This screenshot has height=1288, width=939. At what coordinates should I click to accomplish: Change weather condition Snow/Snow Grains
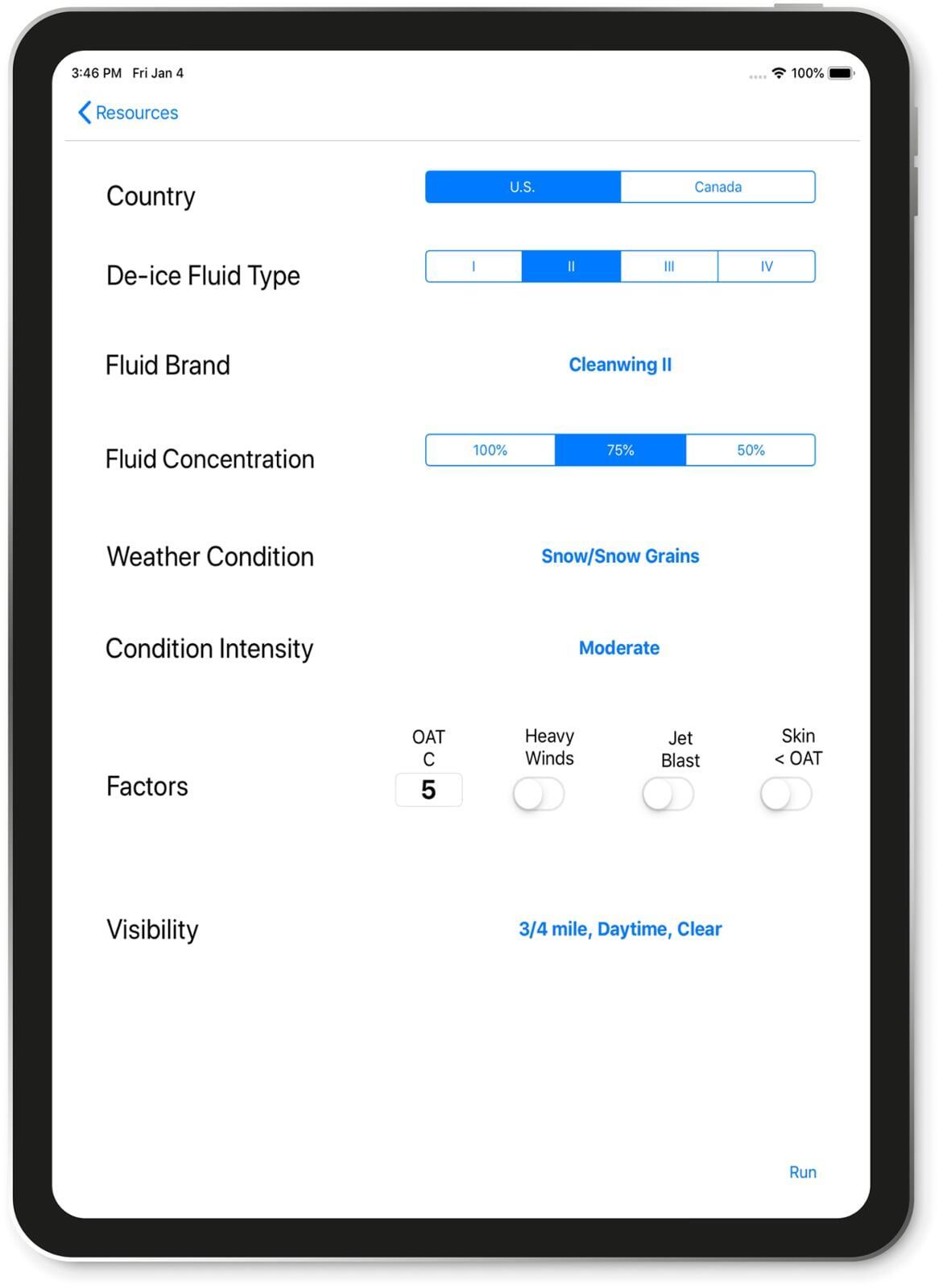[x=620, y=556]
